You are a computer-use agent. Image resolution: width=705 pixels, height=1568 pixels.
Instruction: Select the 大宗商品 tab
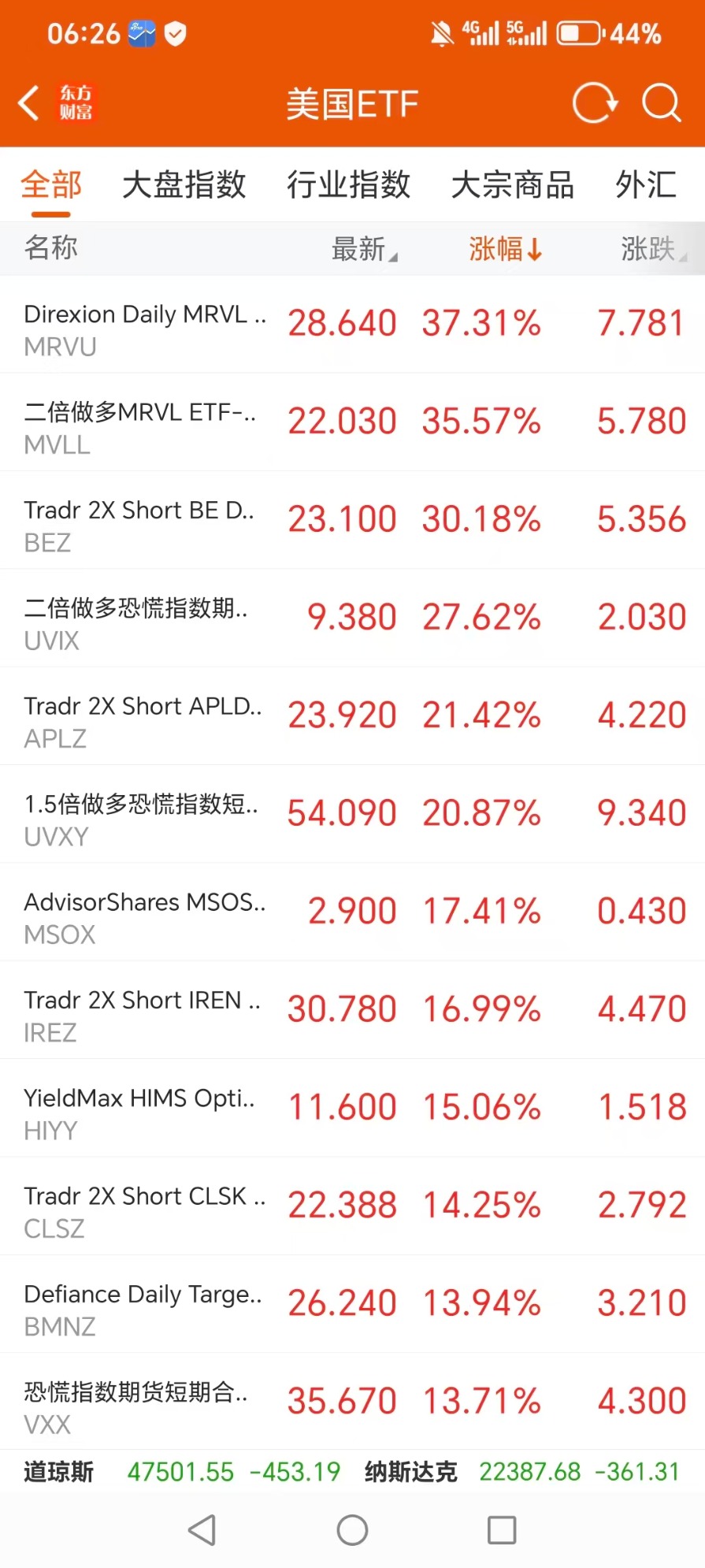pyautogui.click(x=512, y=185)
